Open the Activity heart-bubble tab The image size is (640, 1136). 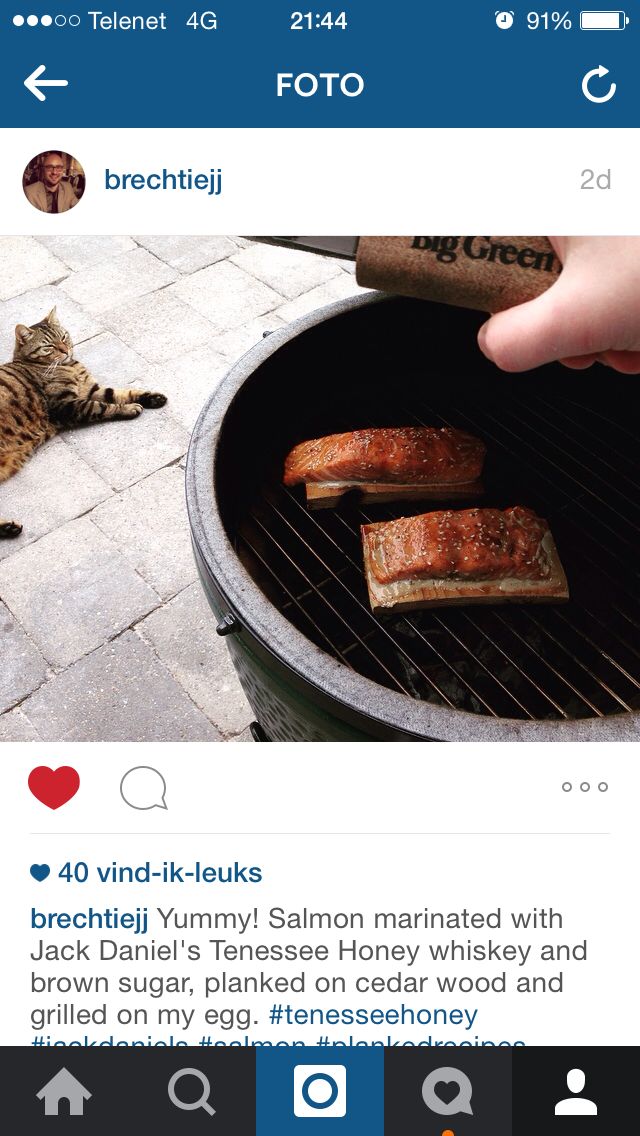447,1091
